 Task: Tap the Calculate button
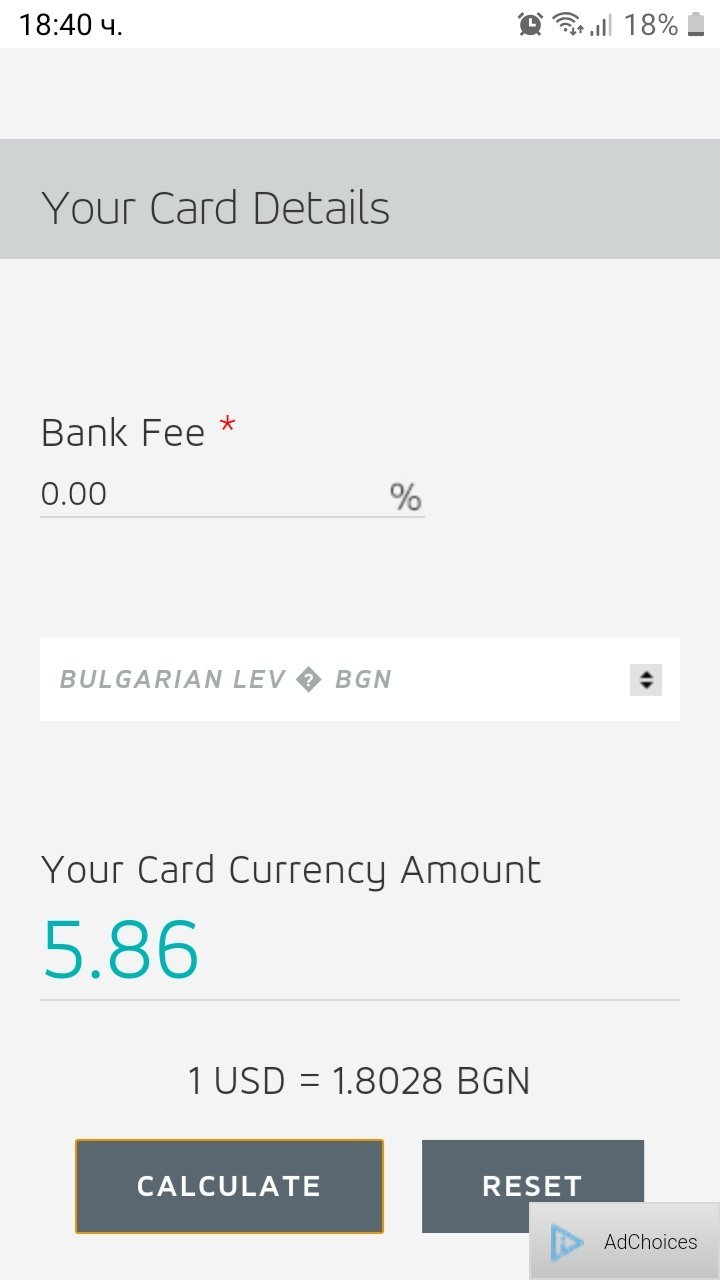229,1186
